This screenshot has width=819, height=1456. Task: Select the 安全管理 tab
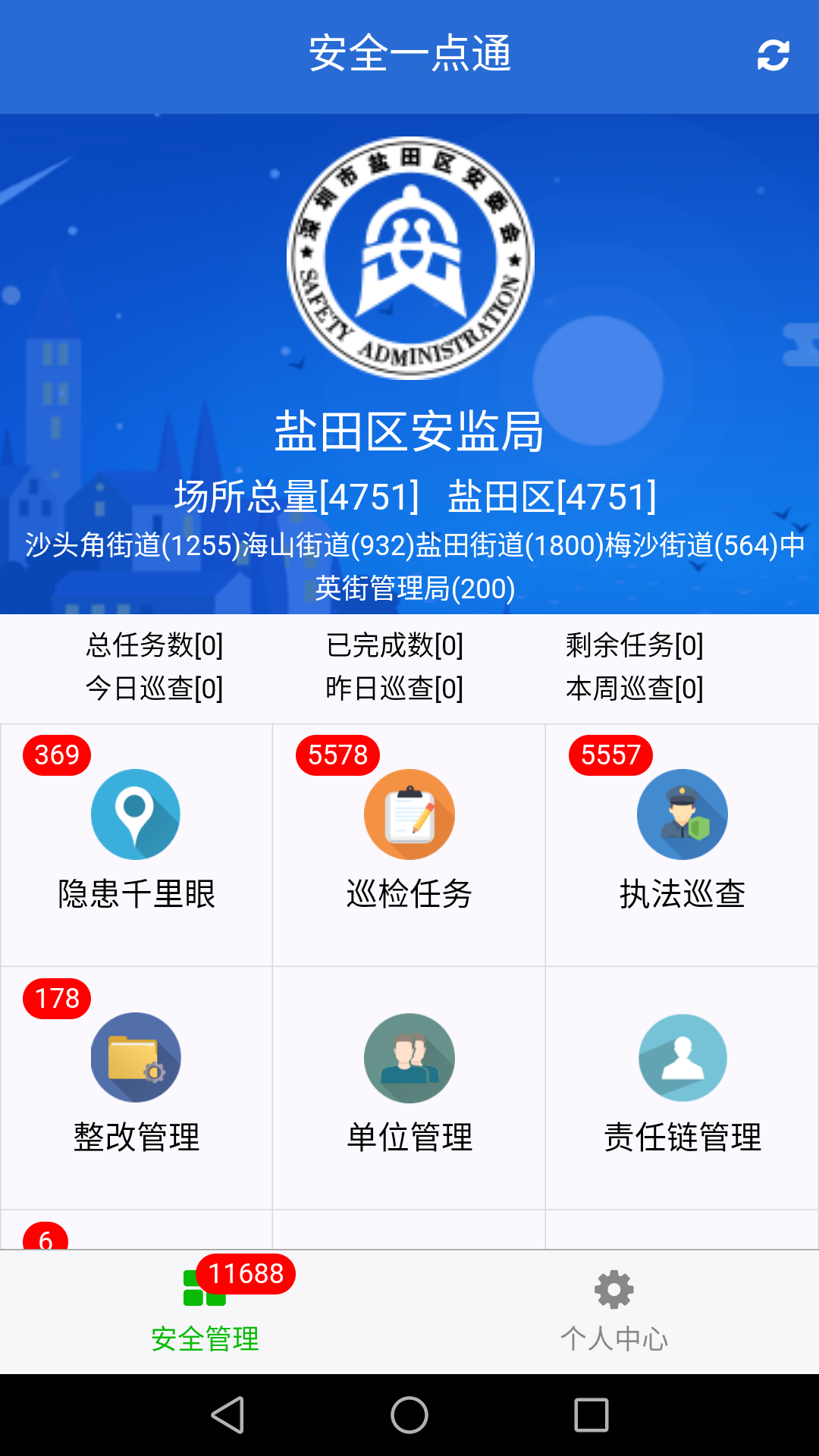click(x=205, y=1312)
